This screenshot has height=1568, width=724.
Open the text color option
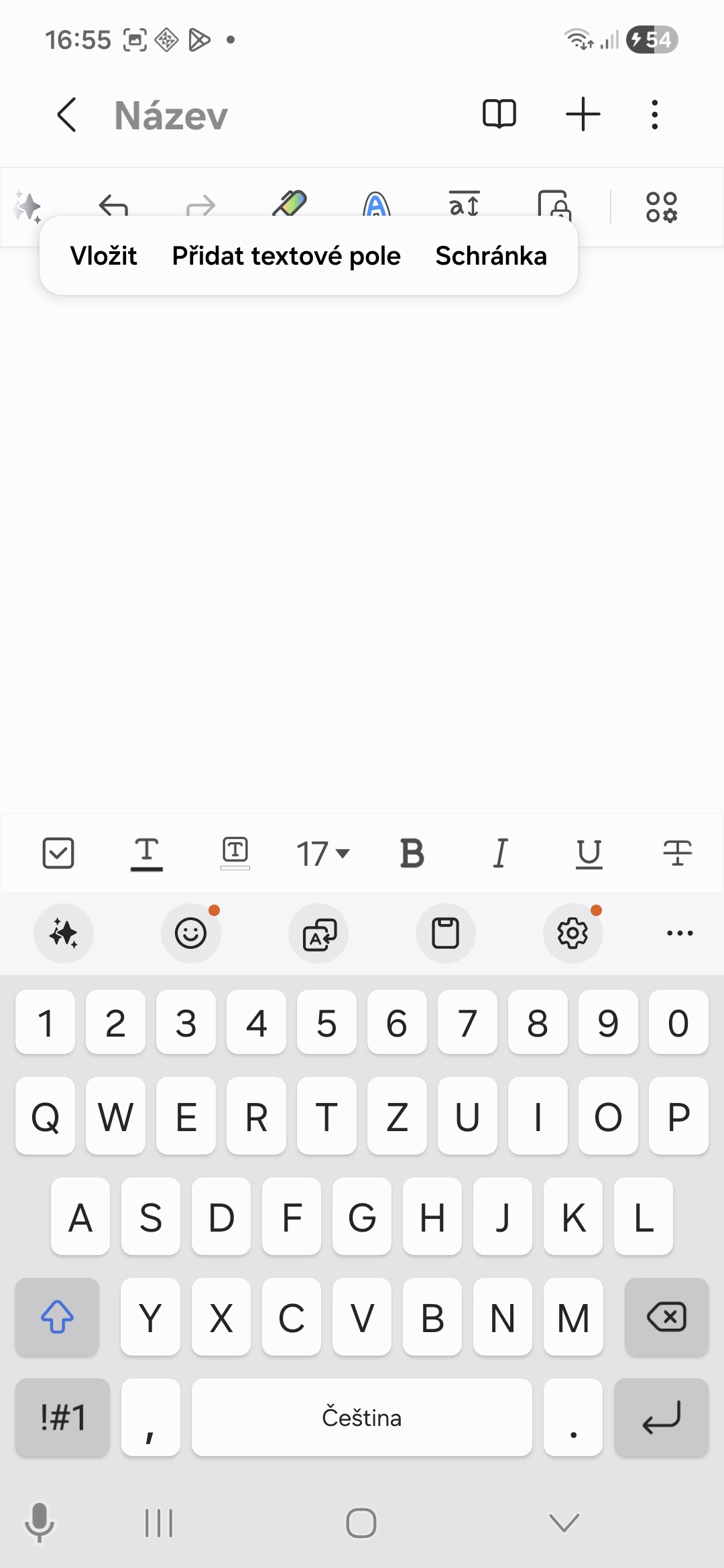click(146, 853)
